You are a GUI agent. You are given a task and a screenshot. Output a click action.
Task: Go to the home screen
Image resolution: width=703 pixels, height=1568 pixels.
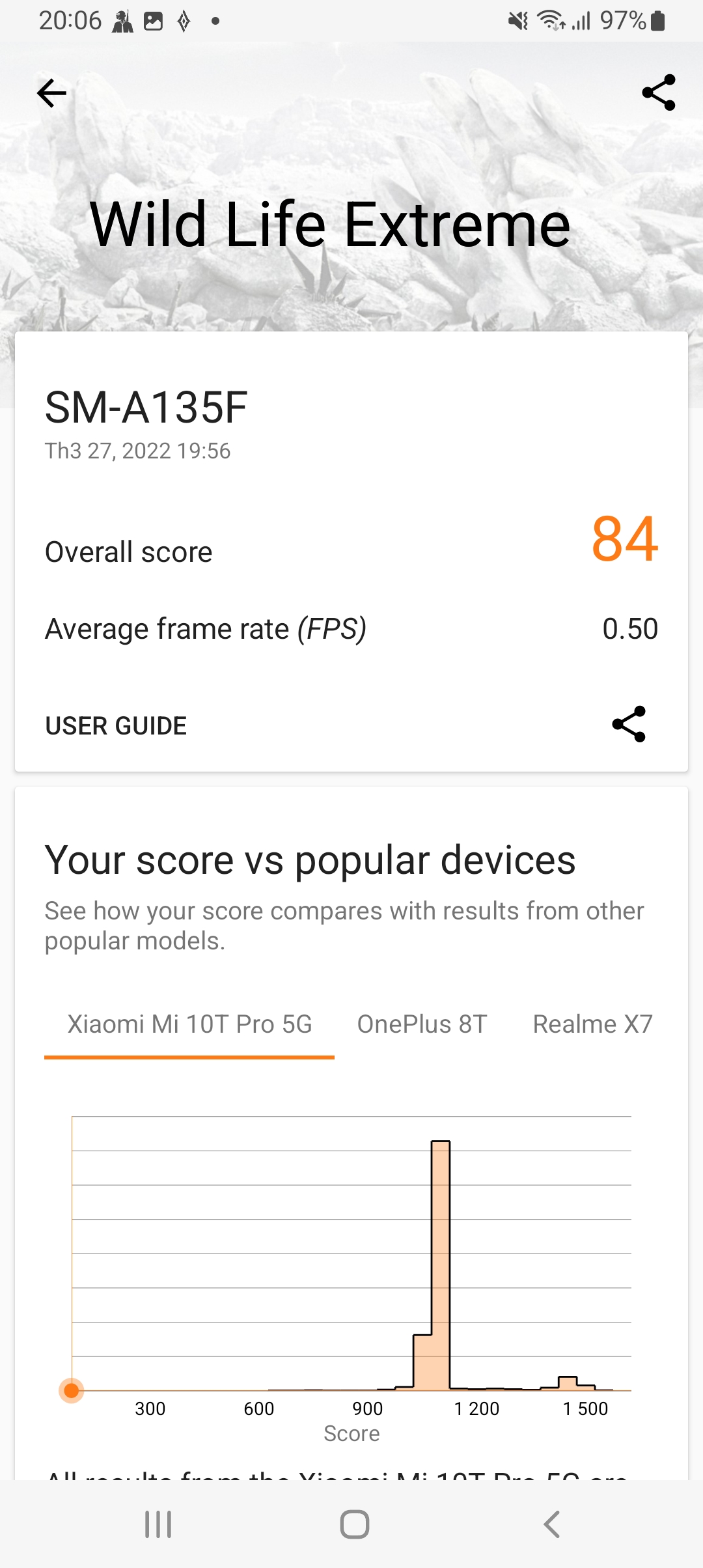pyautogui.click(x=355, y=1524)
